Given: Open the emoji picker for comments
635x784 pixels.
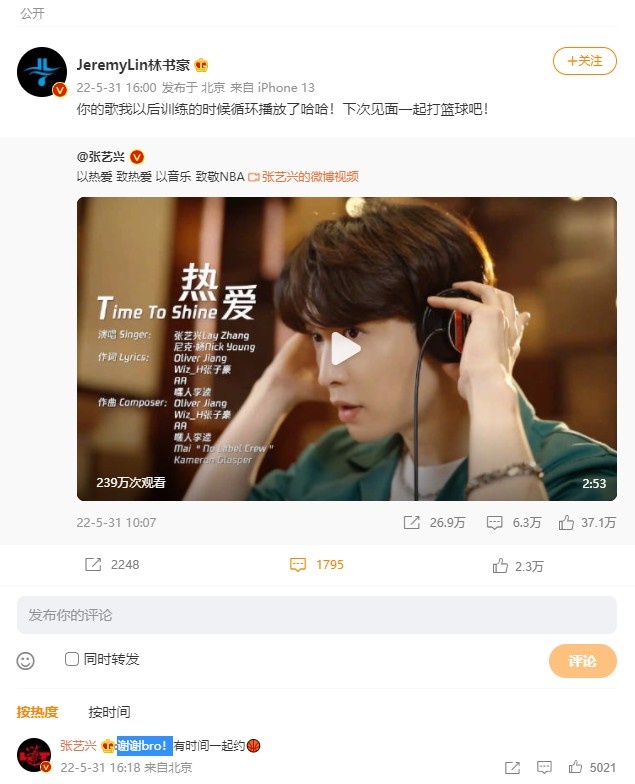Looking at the screenshot, I should pos(26,660).
